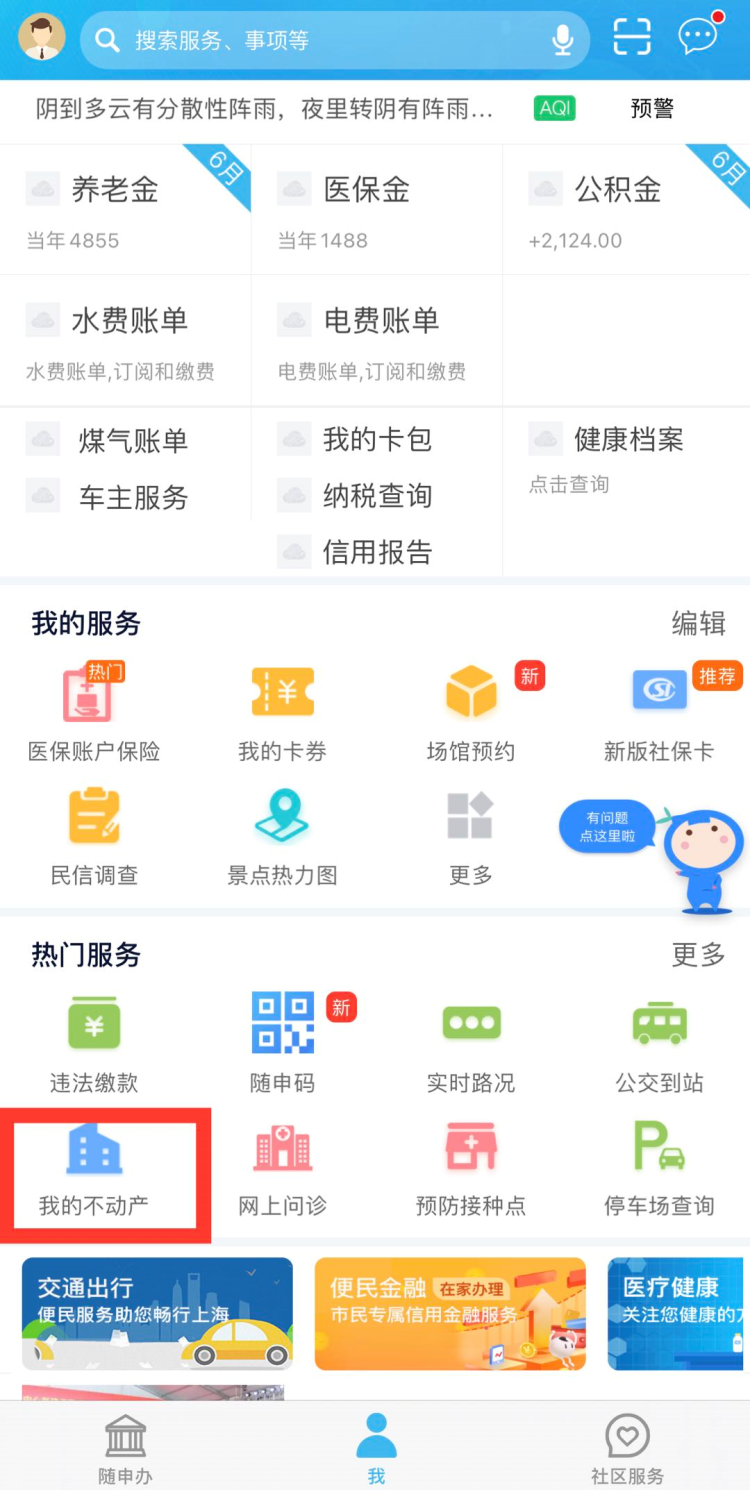Open messages chat bubble icon
Viewport: 750px width, 1490px height.
[698, 38]
